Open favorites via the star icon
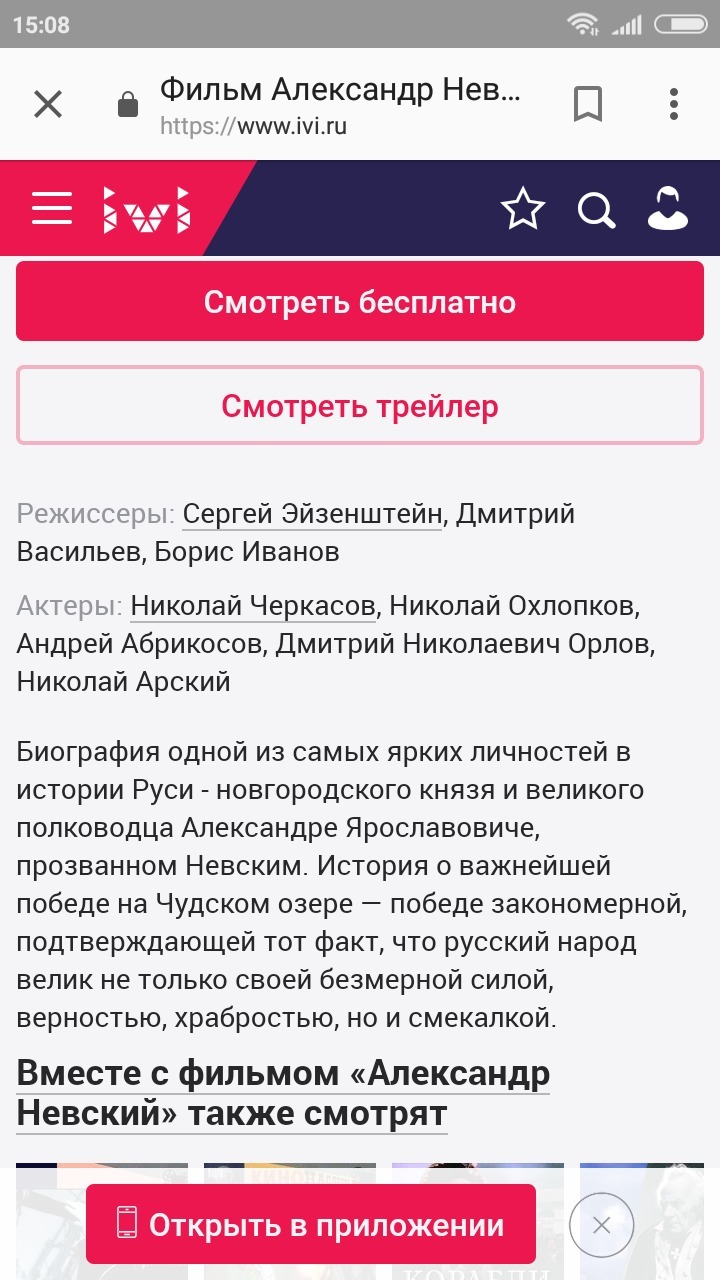Viewport: 720px width, 1280px height. click(x=523, y=210)
